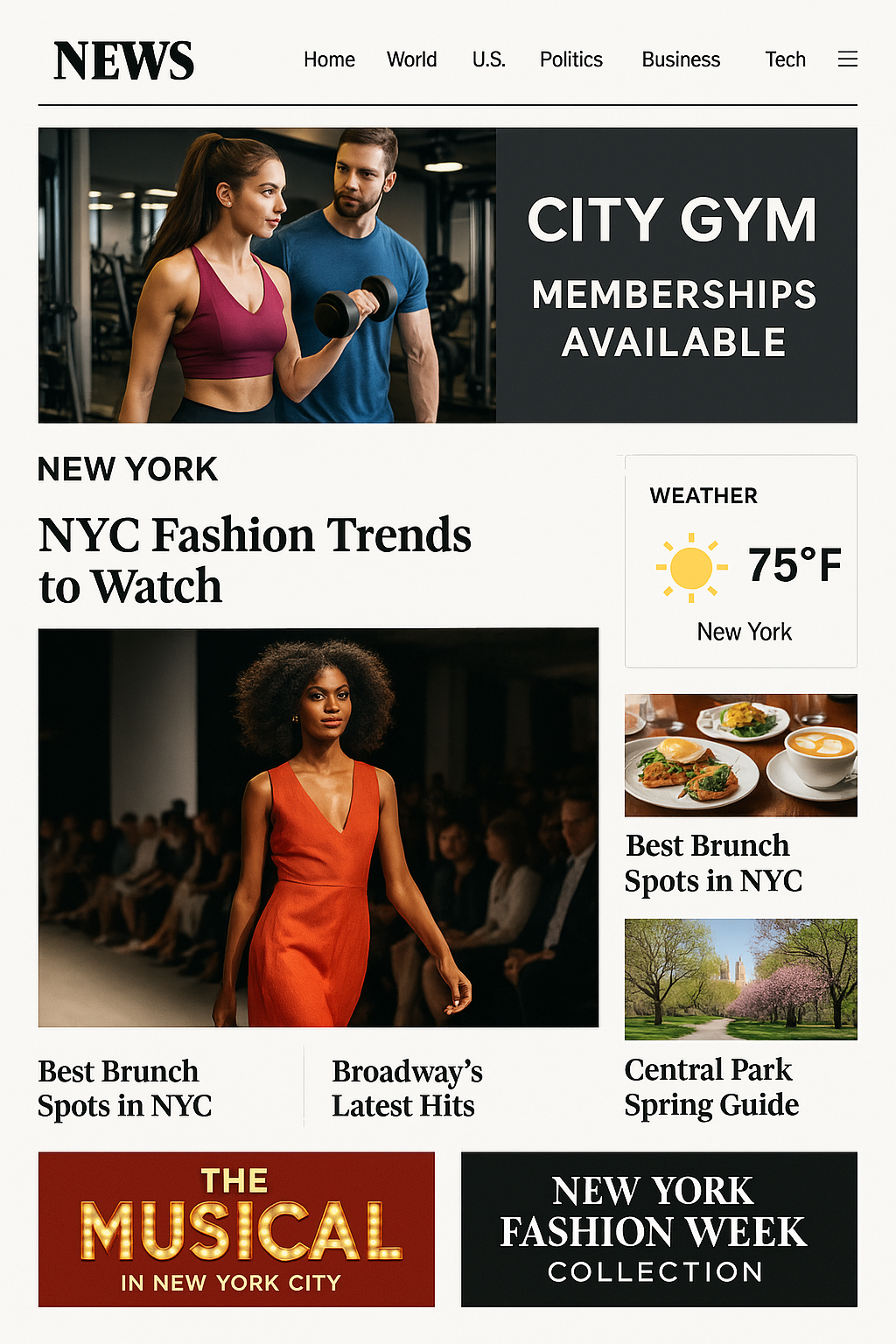Open the New York weather widget
The height and width of the screenshot is (1344, 896).
pos(740,562)
